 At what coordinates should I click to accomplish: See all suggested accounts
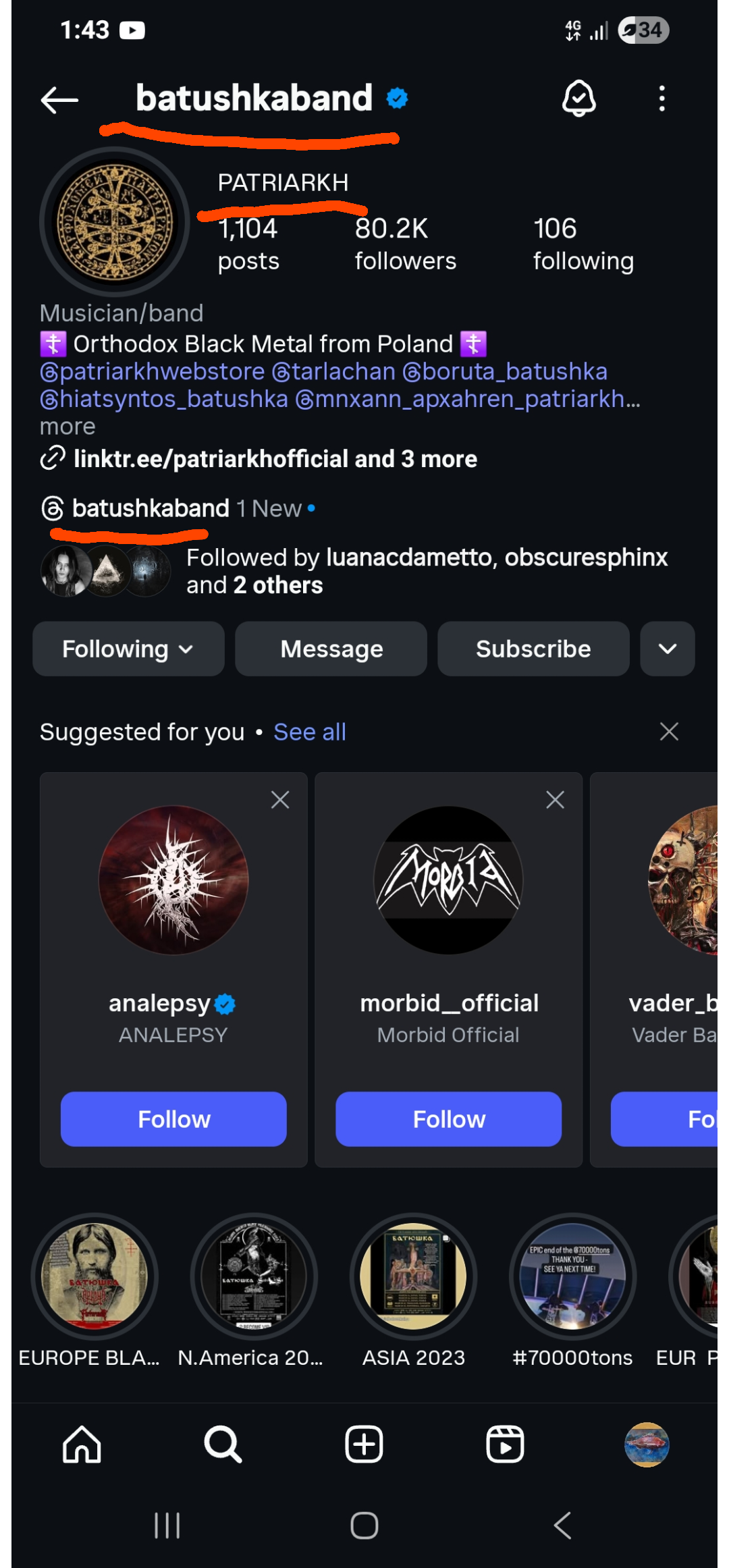click(310, 732)
